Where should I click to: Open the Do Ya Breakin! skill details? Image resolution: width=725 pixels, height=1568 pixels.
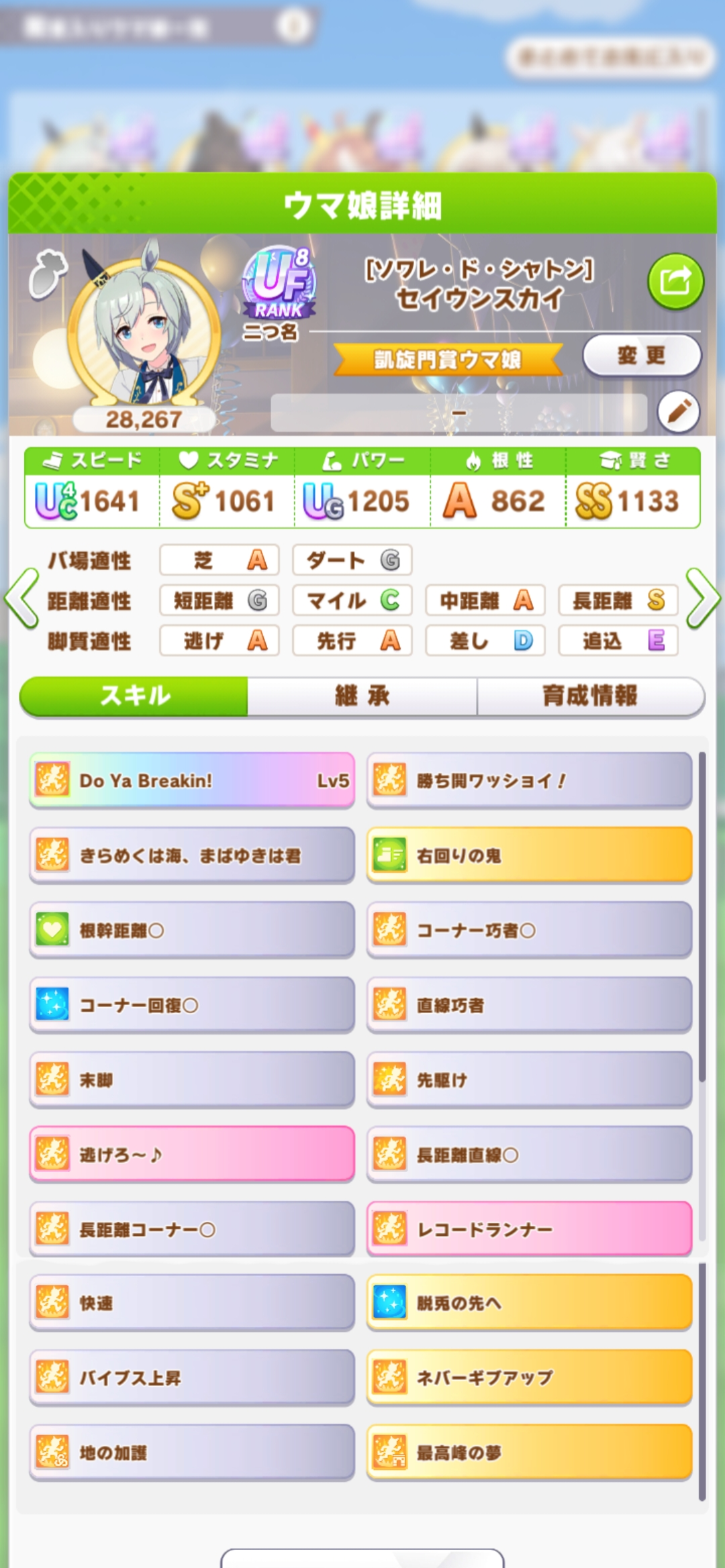coord(192,780)
